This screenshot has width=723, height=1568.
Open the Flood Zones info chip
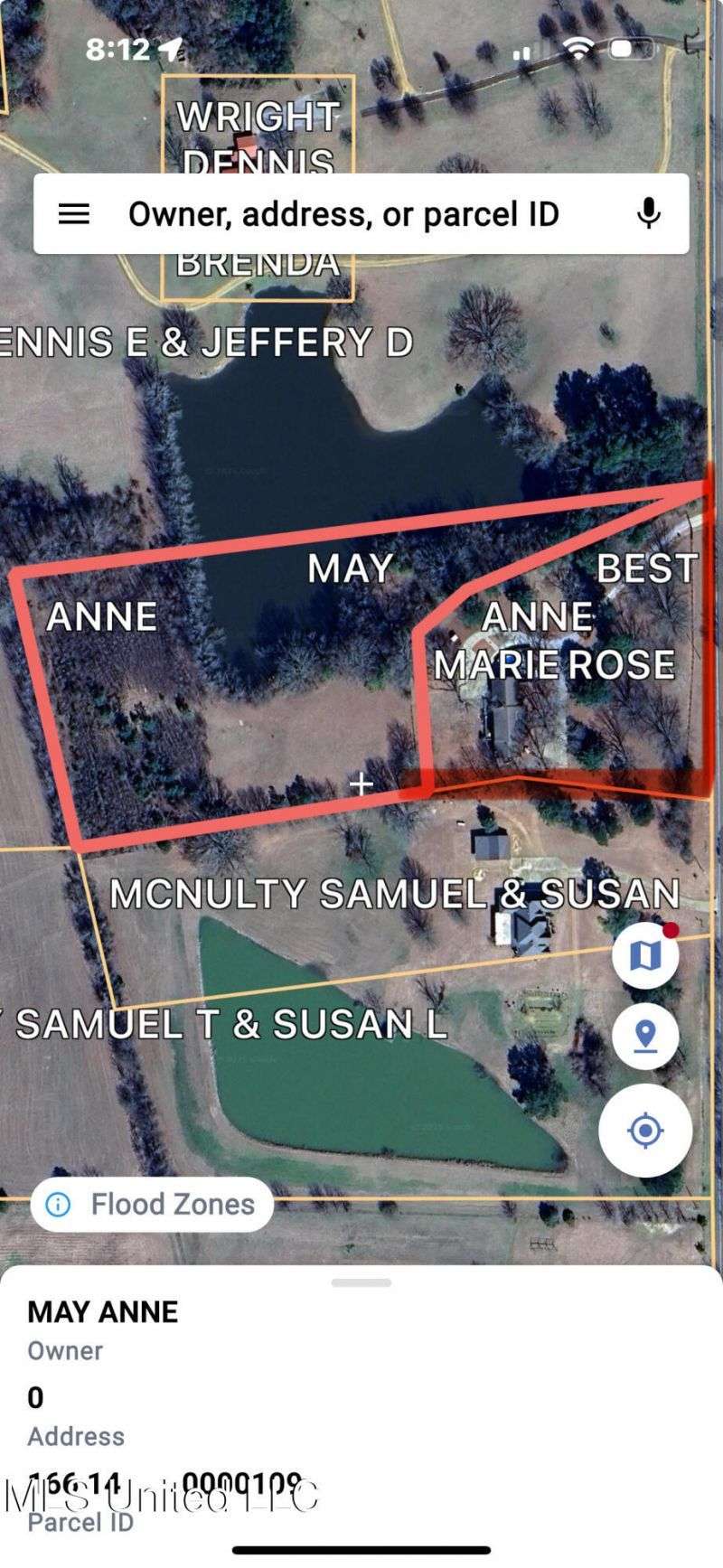click(152, 1204)
